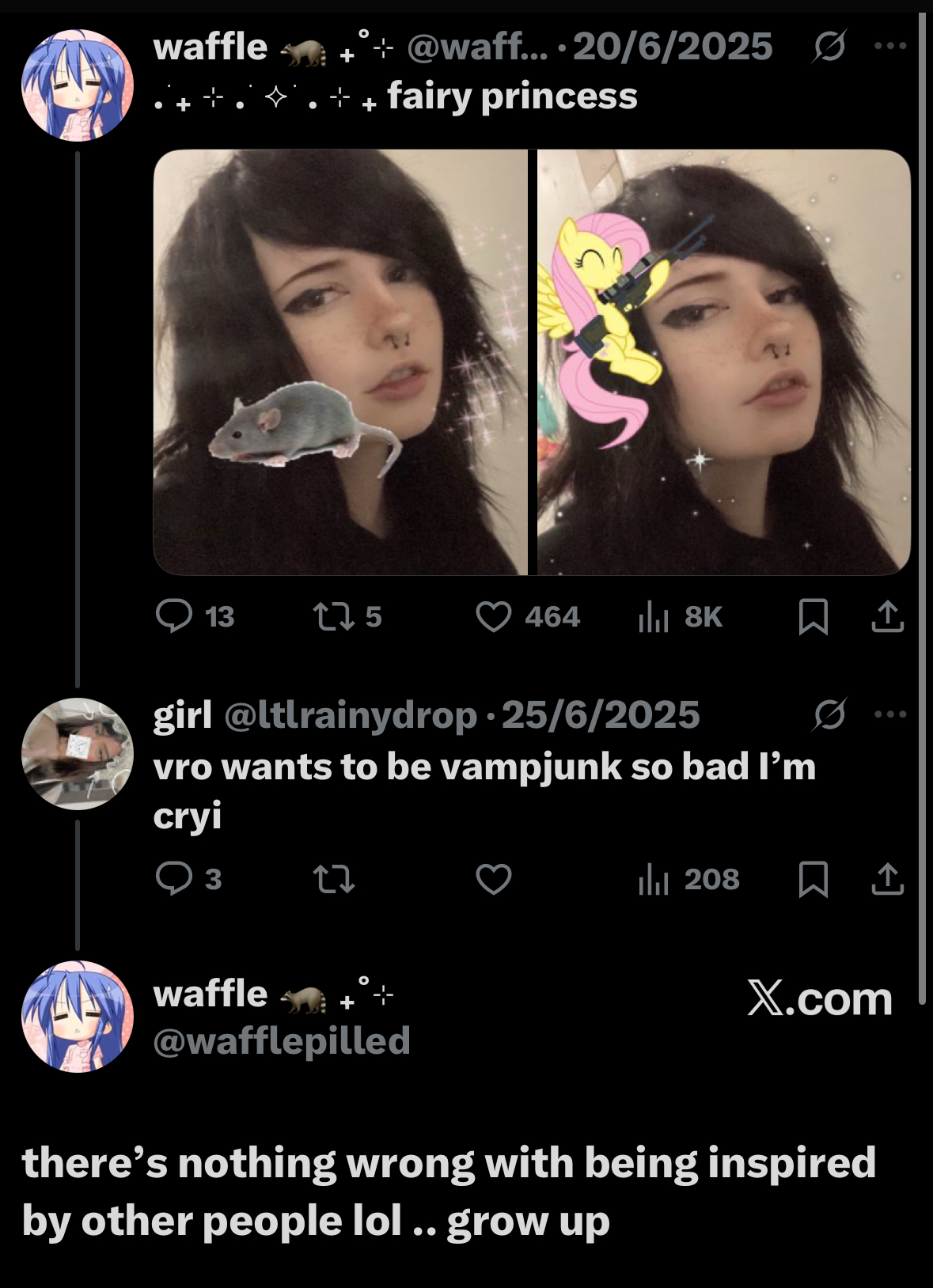Repost waffle's fairy princess post
Image resolution: width=933 pixels, height=1288 pixels.
(x=334, y=616)
